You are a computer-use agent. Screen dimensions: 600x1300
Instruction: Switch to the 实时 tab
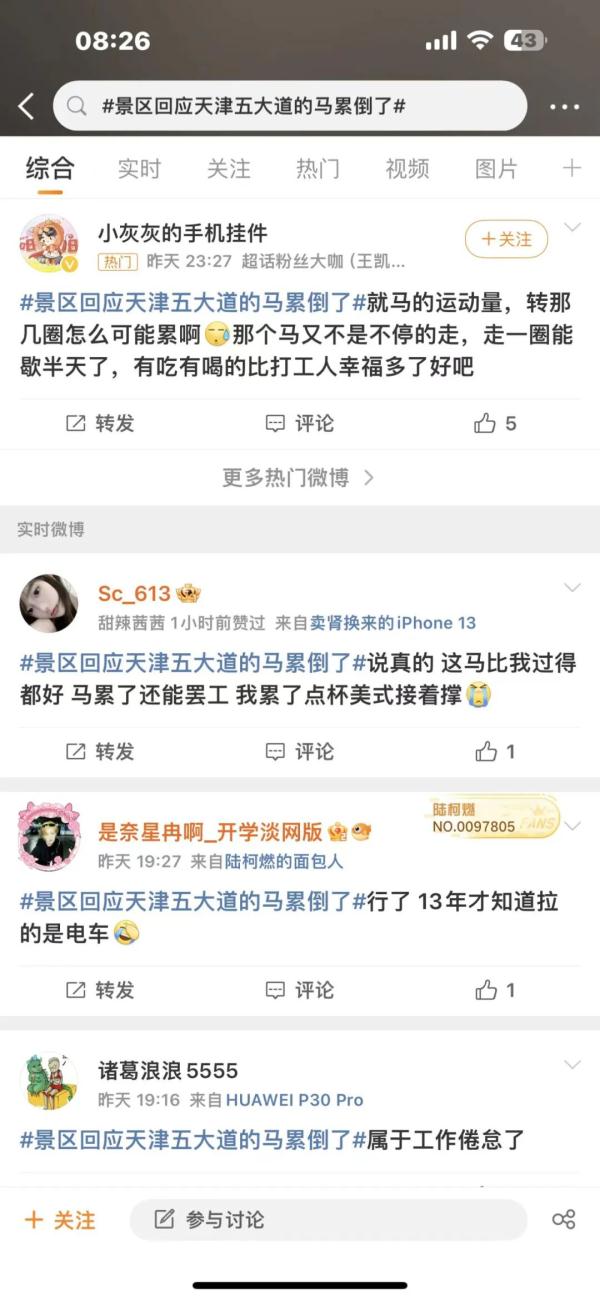click(x=139, y=169)
